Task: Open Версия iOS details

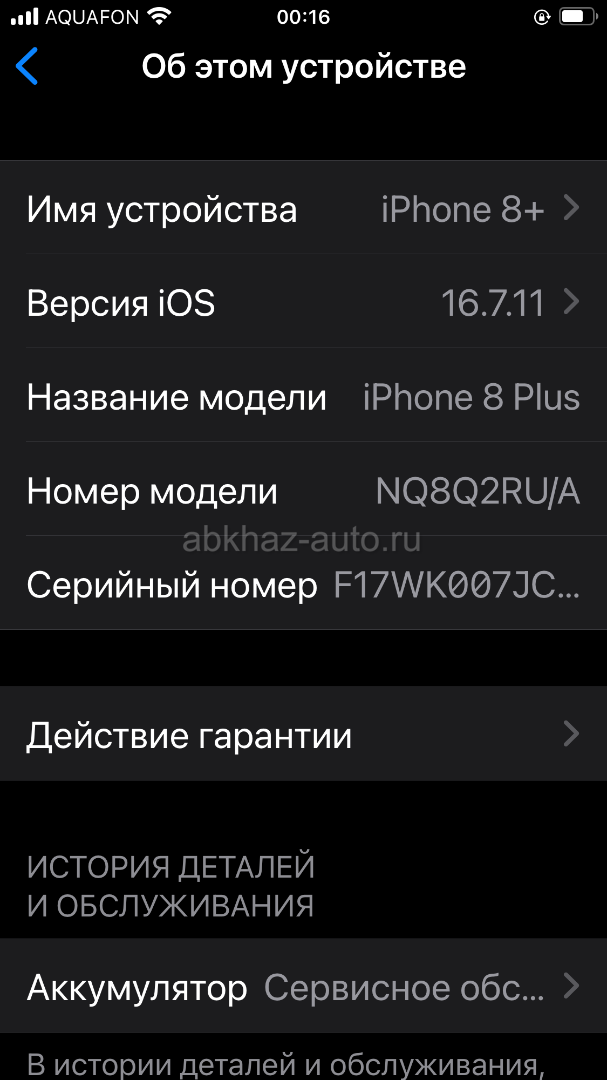Action: (x=303, y=302)
